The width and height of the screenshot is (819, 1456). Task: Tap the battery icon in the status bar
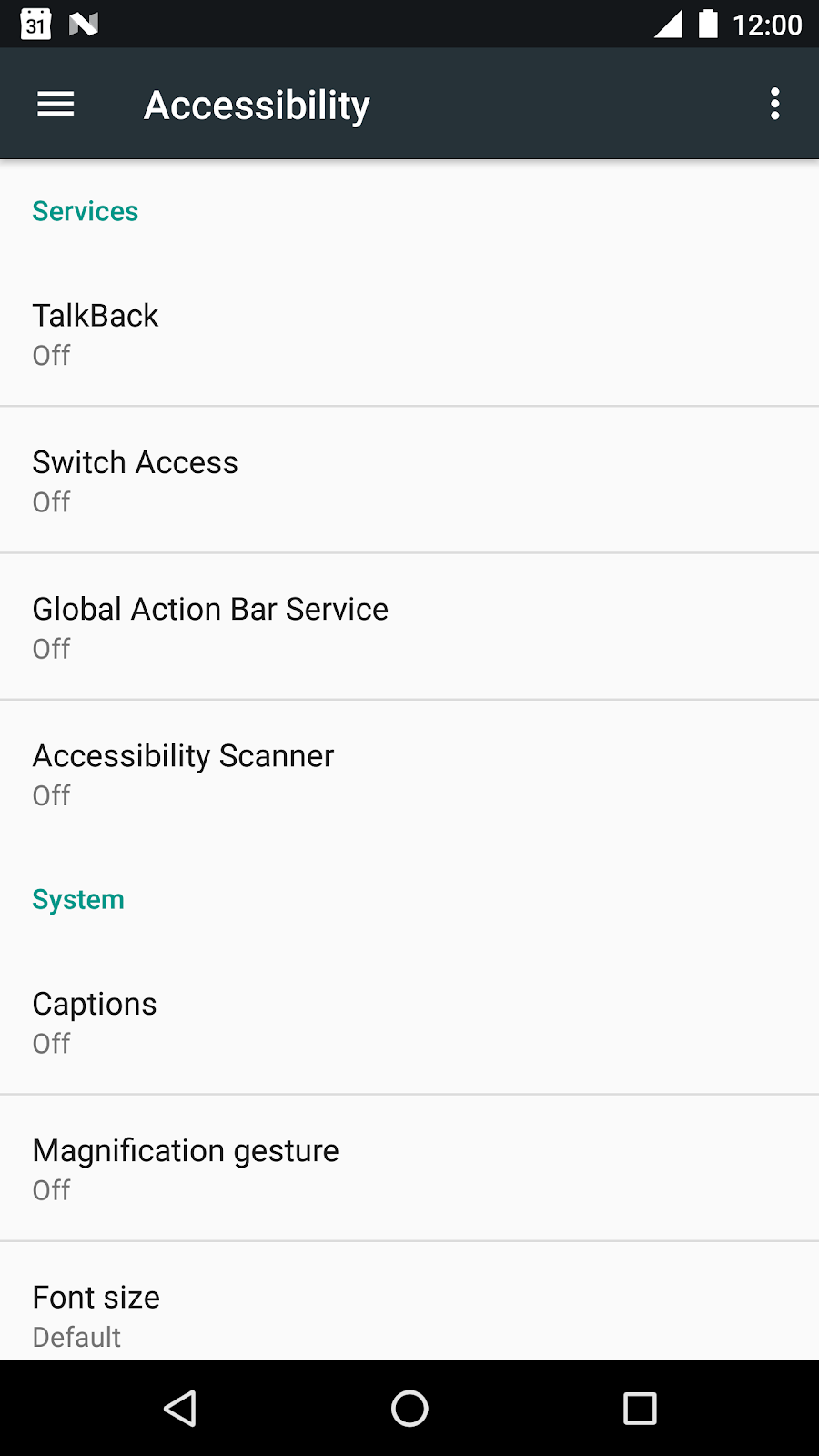pyautogui.click(x=709, y=24)
